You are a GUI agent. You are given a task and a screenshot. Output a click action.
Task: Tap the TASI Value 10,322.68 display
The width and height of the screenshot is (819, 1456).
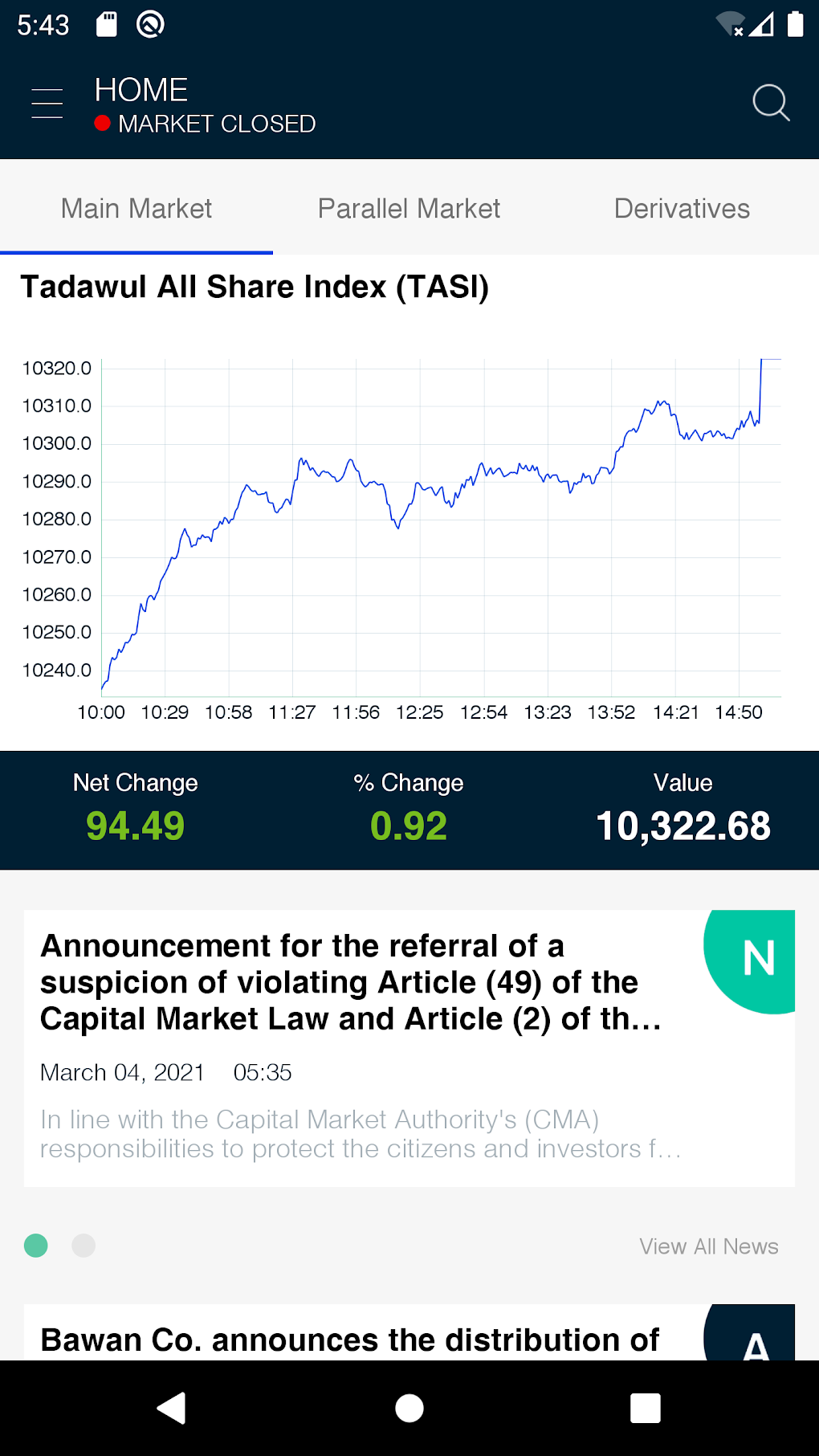click(683, 825)
